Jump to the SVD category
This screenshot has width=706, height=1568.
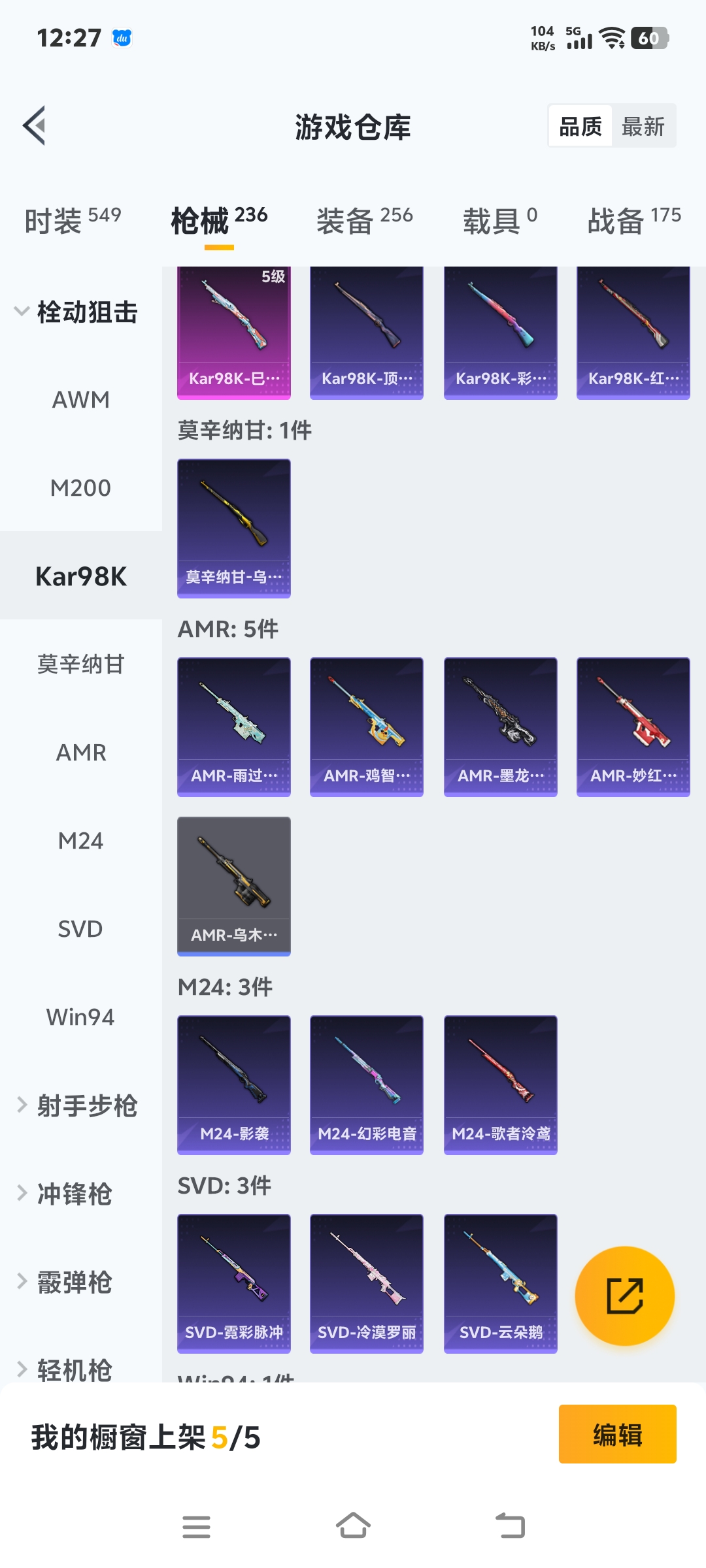(x=81, y=929)
